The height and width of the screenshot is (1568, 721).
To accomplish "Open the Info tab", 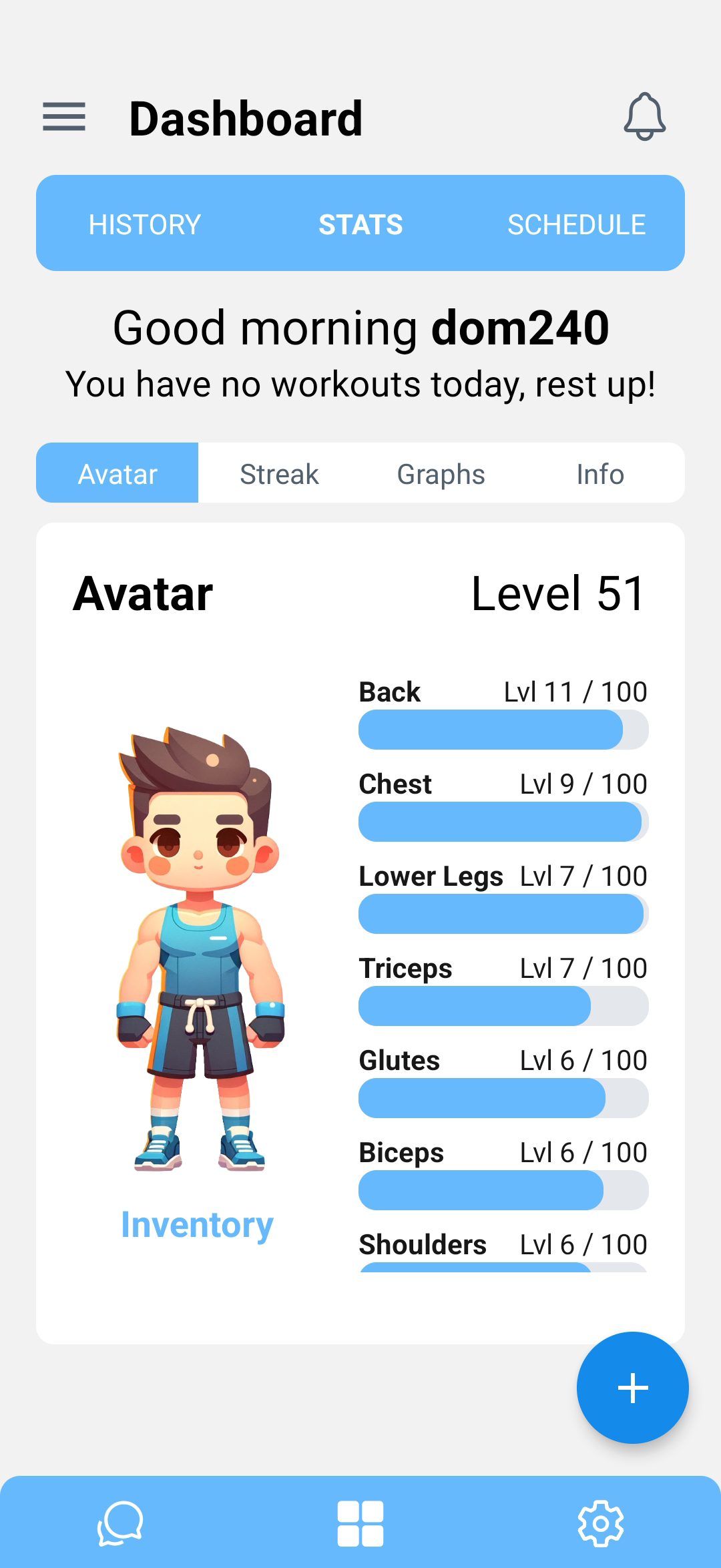I will tap(599, 473).
